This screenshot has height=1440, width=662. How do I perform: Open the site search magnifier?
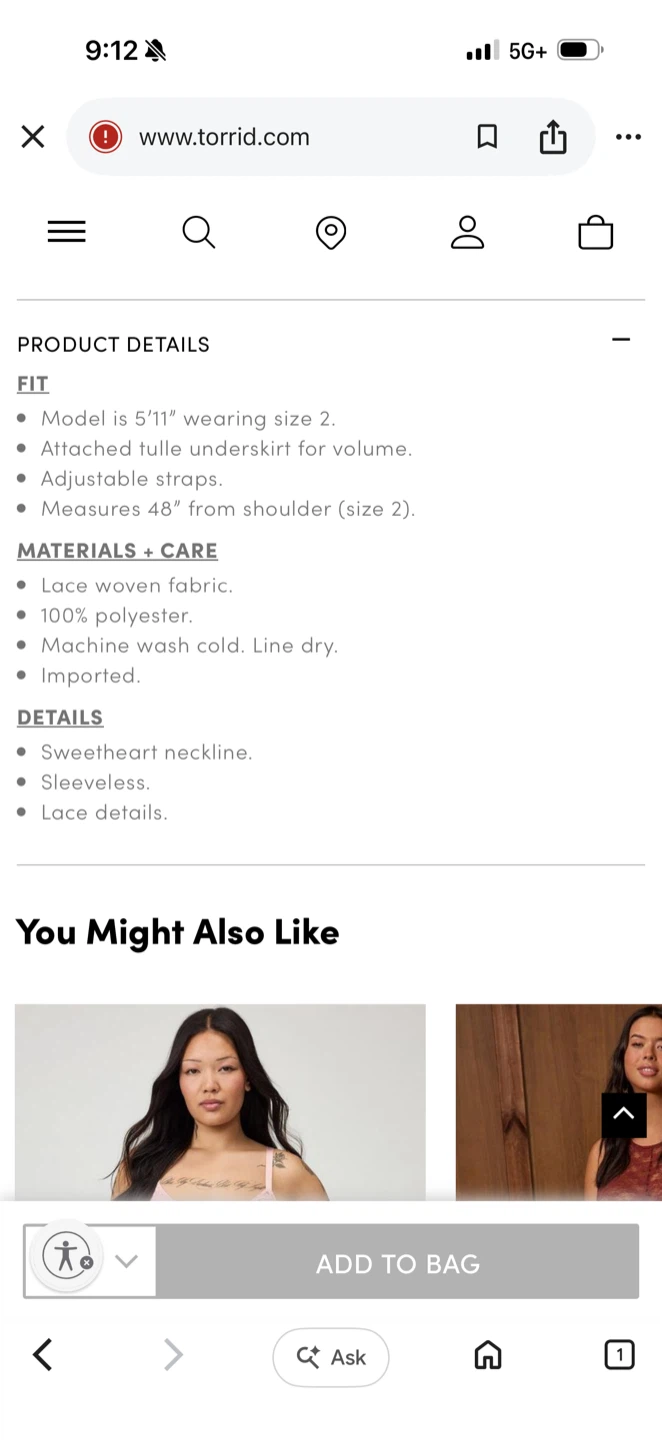(x=199, y=232)
